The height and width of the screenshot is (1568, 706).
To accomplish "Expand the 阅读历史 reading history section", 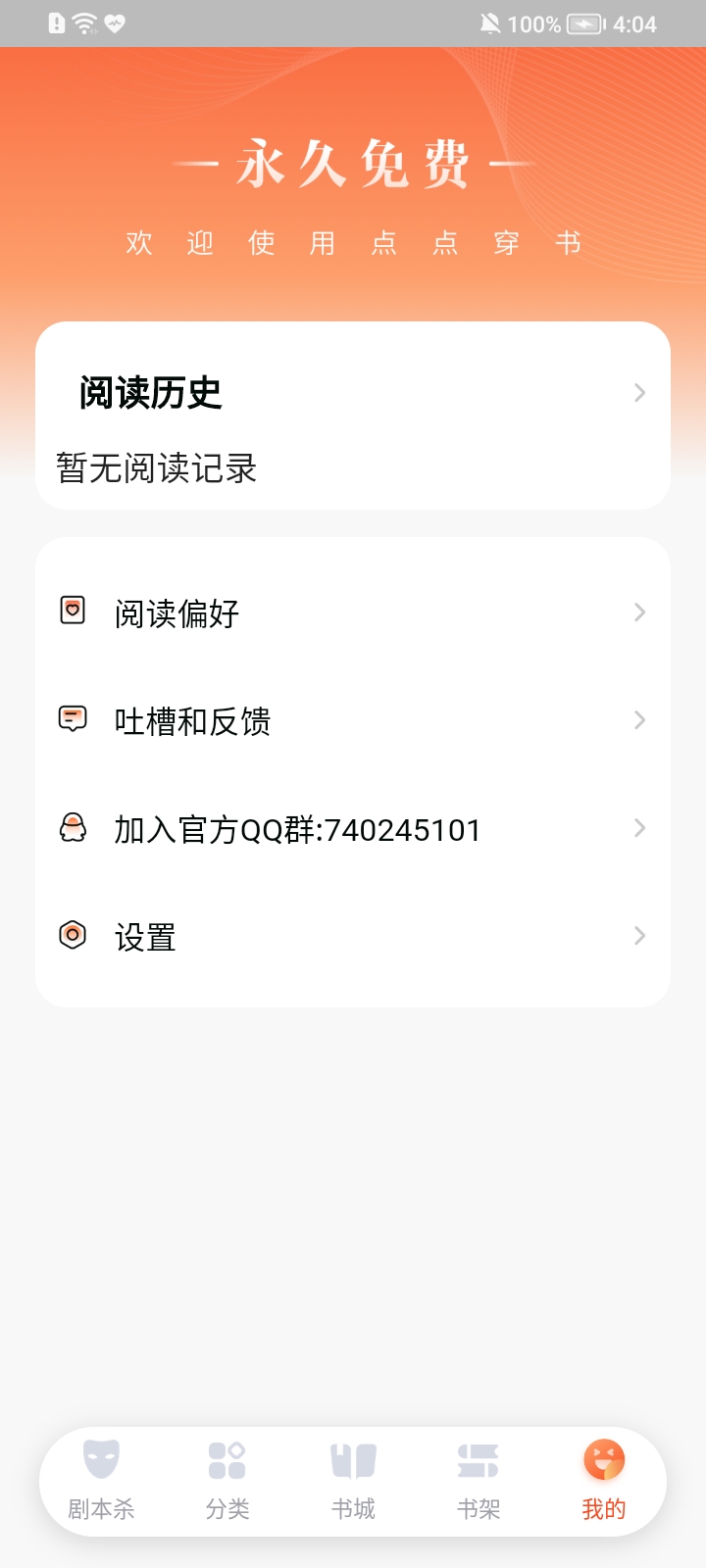I will 353,393.
